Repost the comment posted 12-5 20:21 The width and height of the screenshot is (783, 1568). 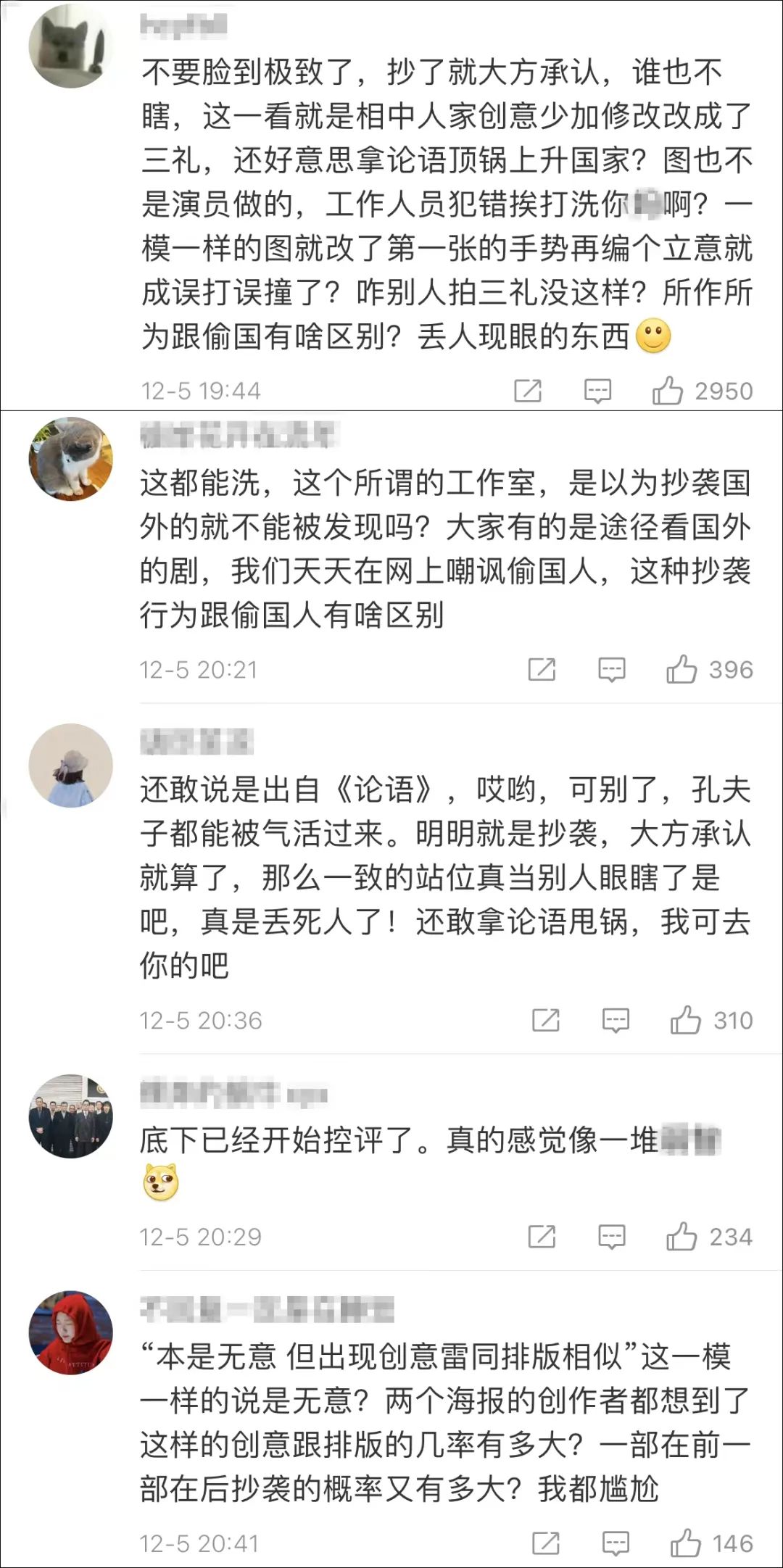542,670
